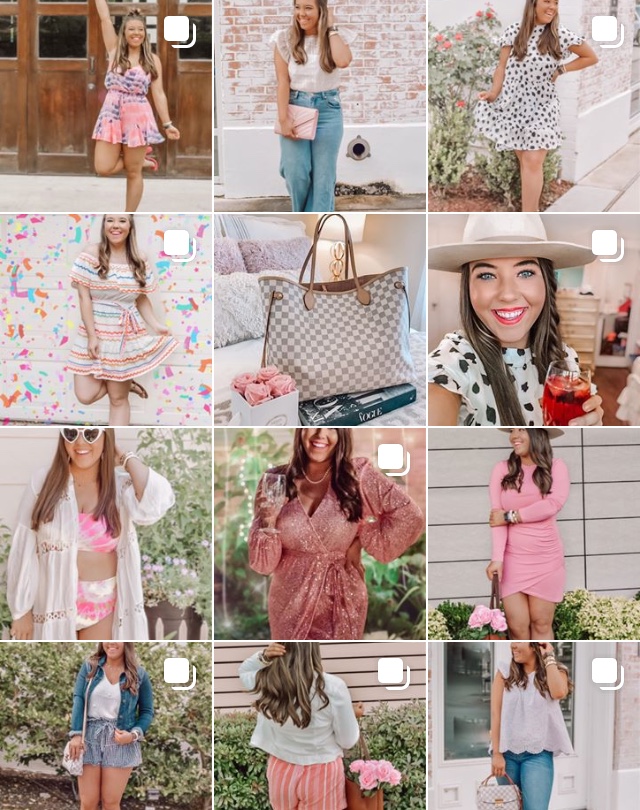Open the confetti wall striped dress post
The image size is (640, 810).
point(105,320)
